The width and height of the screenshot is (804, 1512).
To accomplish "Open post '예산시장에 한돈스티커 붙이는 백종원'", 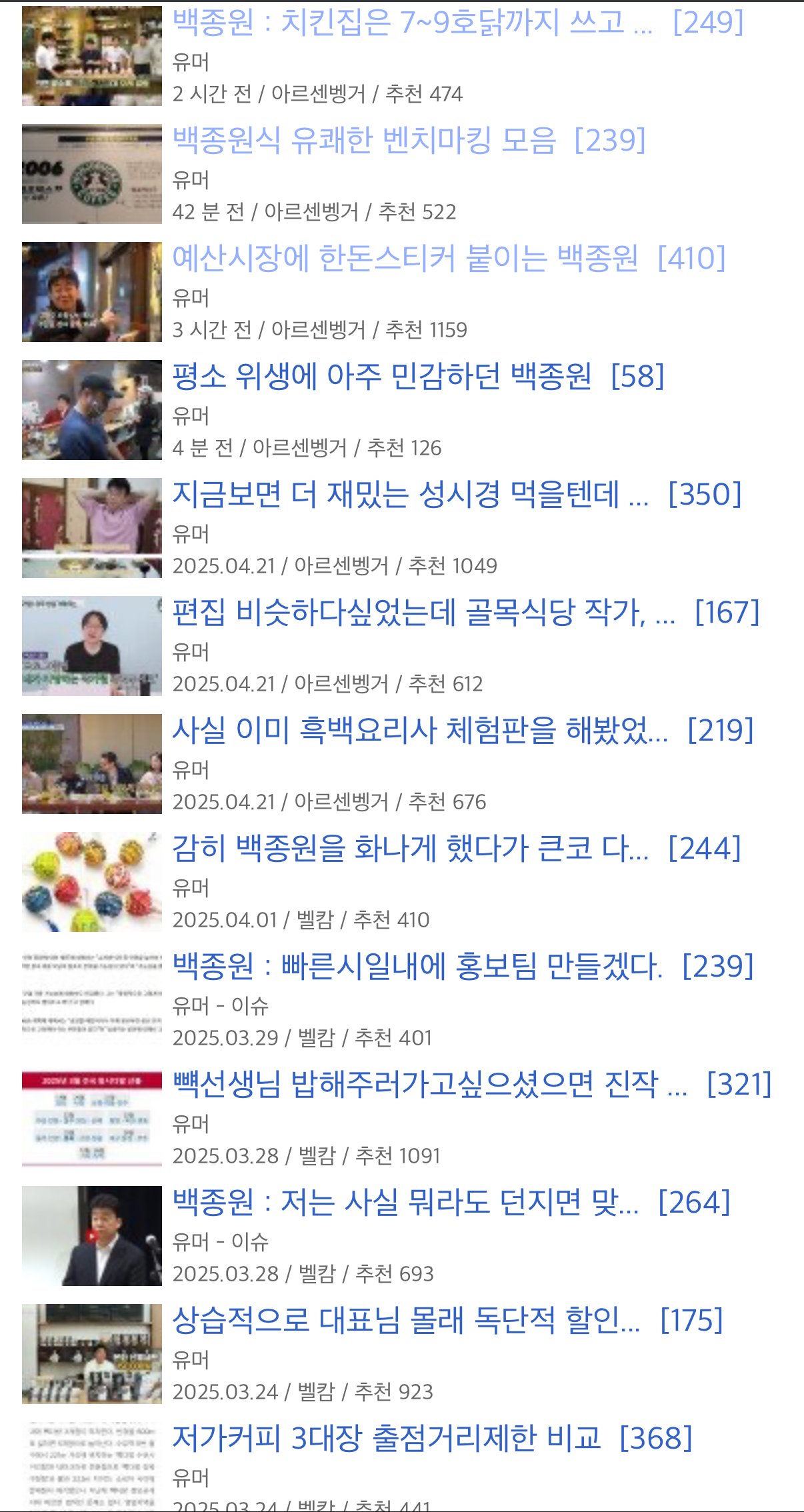I will pos(405,259).
